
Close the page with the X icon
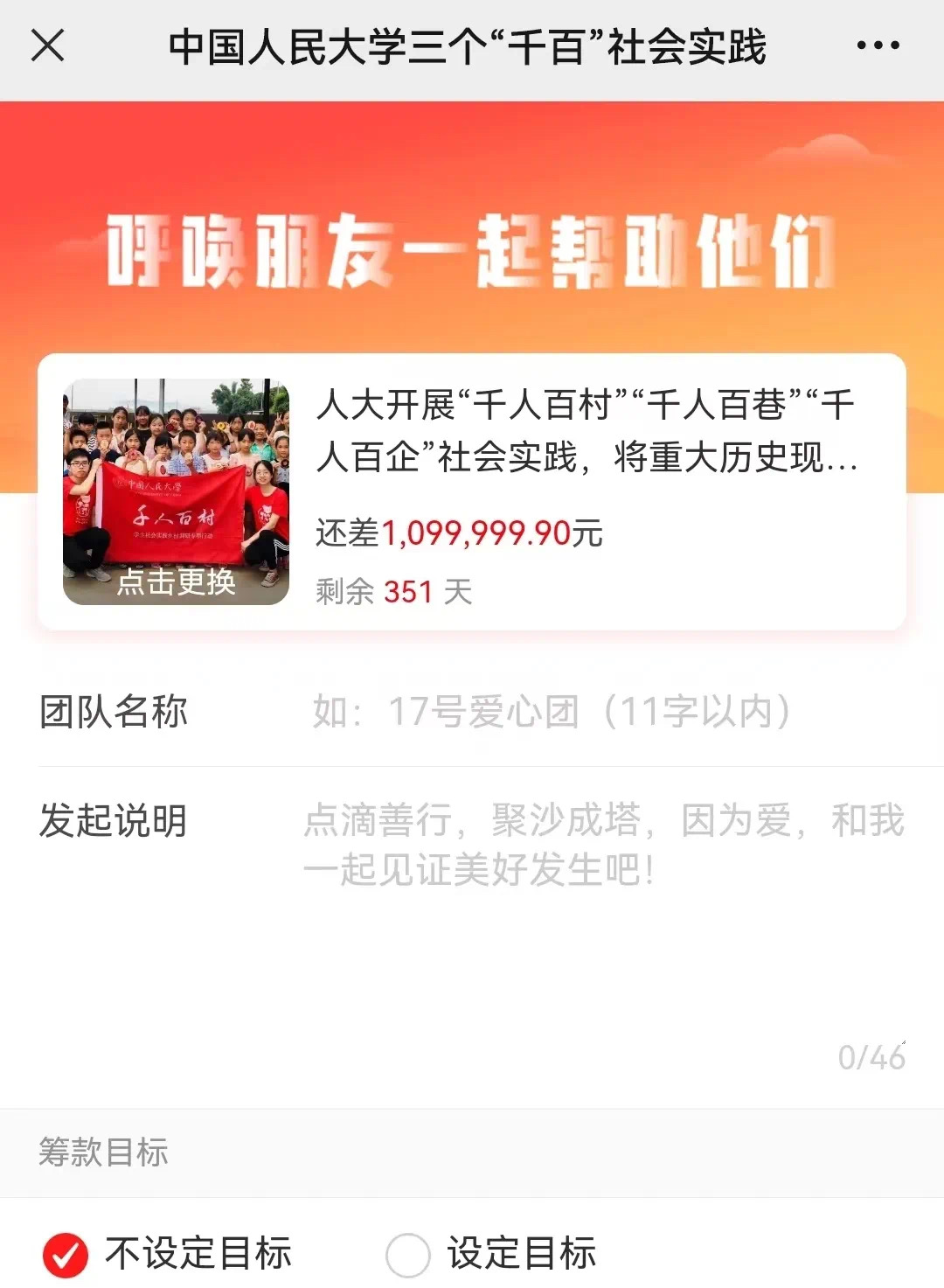(x=48, y=45)
